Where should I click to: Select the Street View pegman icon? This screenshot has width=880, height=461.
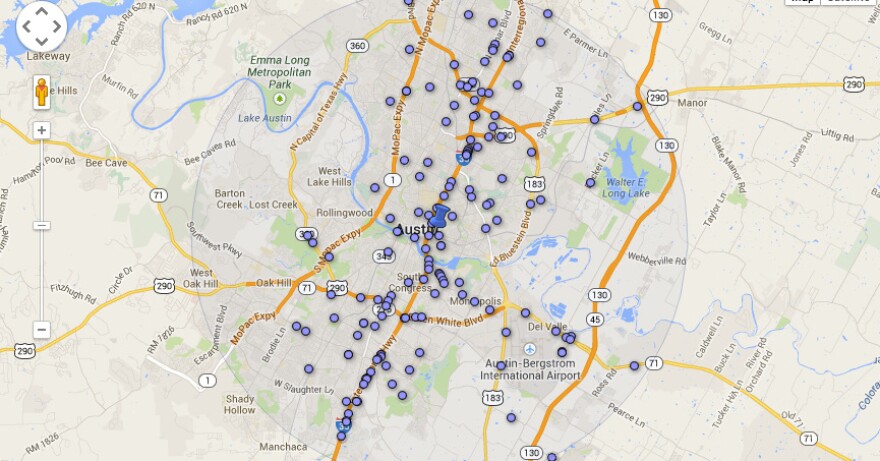click(x=41, y=93)
